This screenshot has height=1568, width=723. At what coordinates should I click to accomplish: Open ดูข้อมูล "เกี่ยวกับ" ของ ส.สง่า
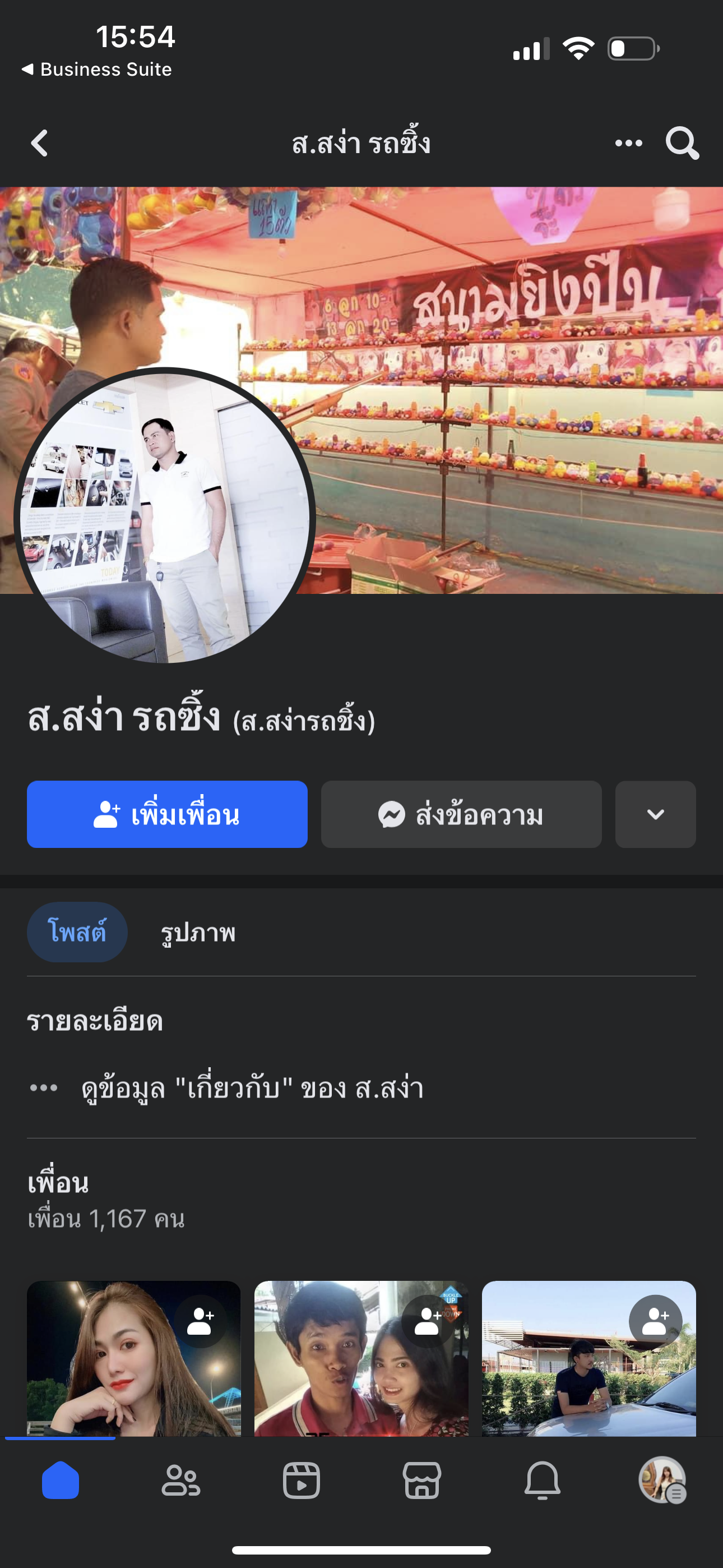[252, 1088]
